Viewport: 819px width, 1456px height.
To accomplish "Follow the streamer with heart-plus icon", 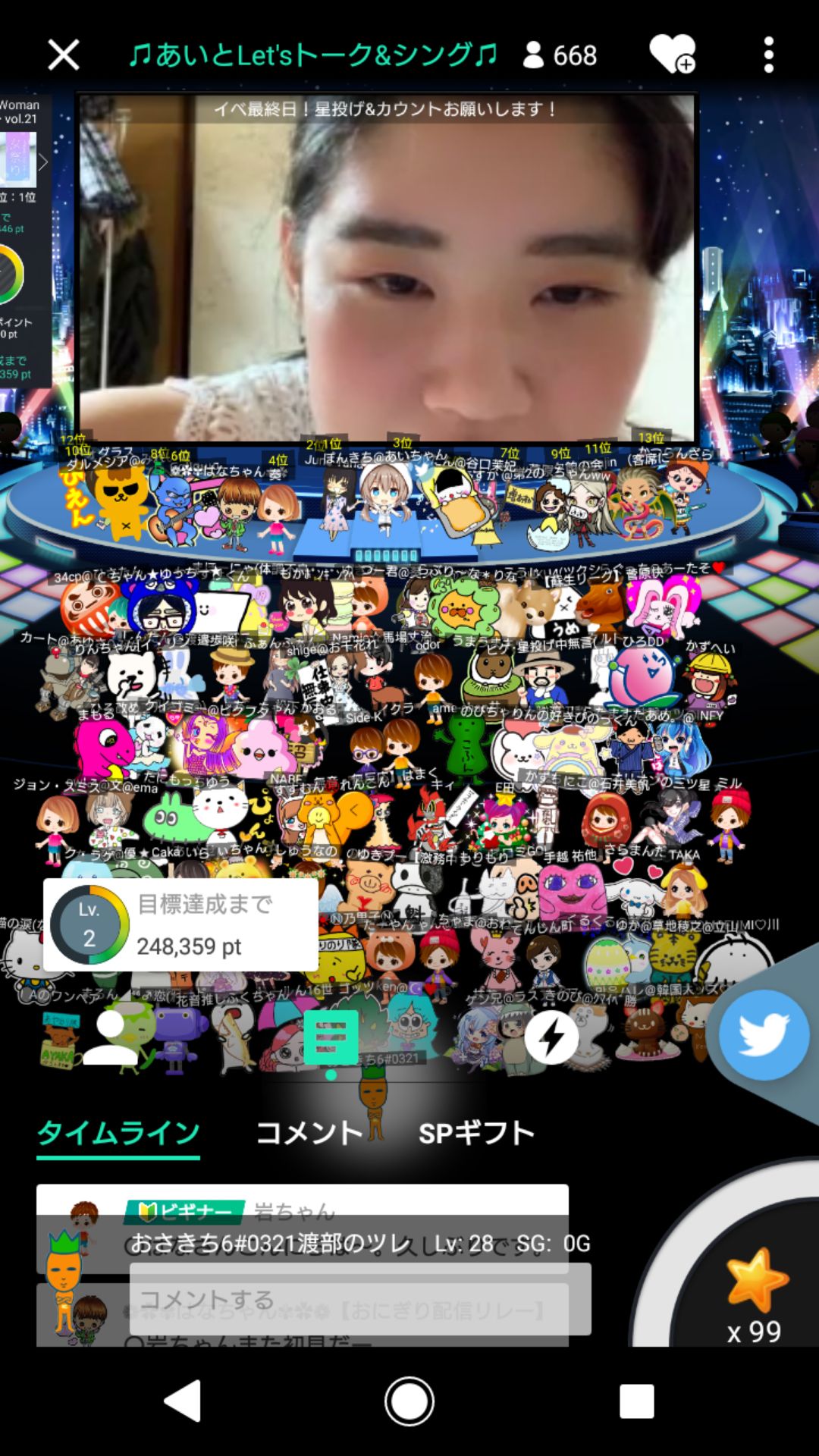I will (x=672, y=55).
